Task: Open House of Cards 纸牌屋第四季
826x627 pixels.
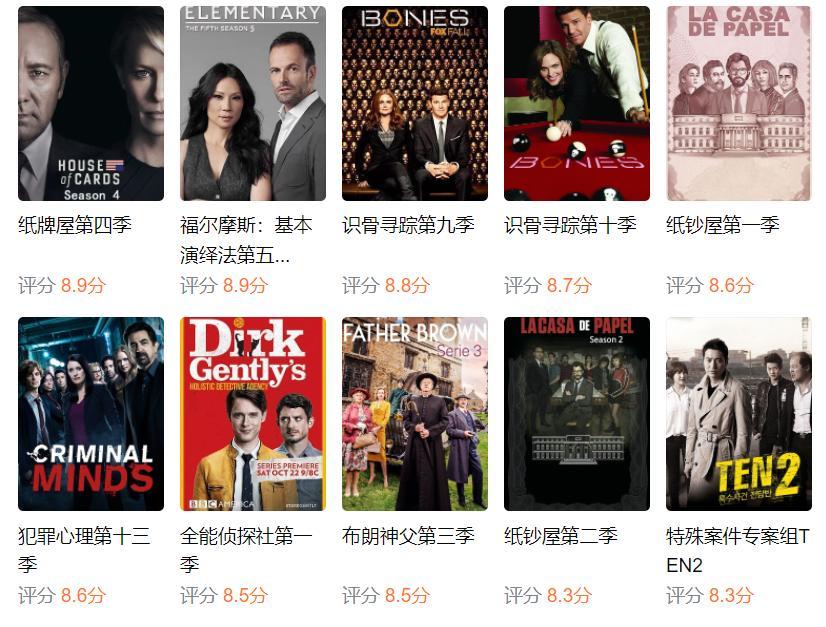Action: tap(91, 104)
